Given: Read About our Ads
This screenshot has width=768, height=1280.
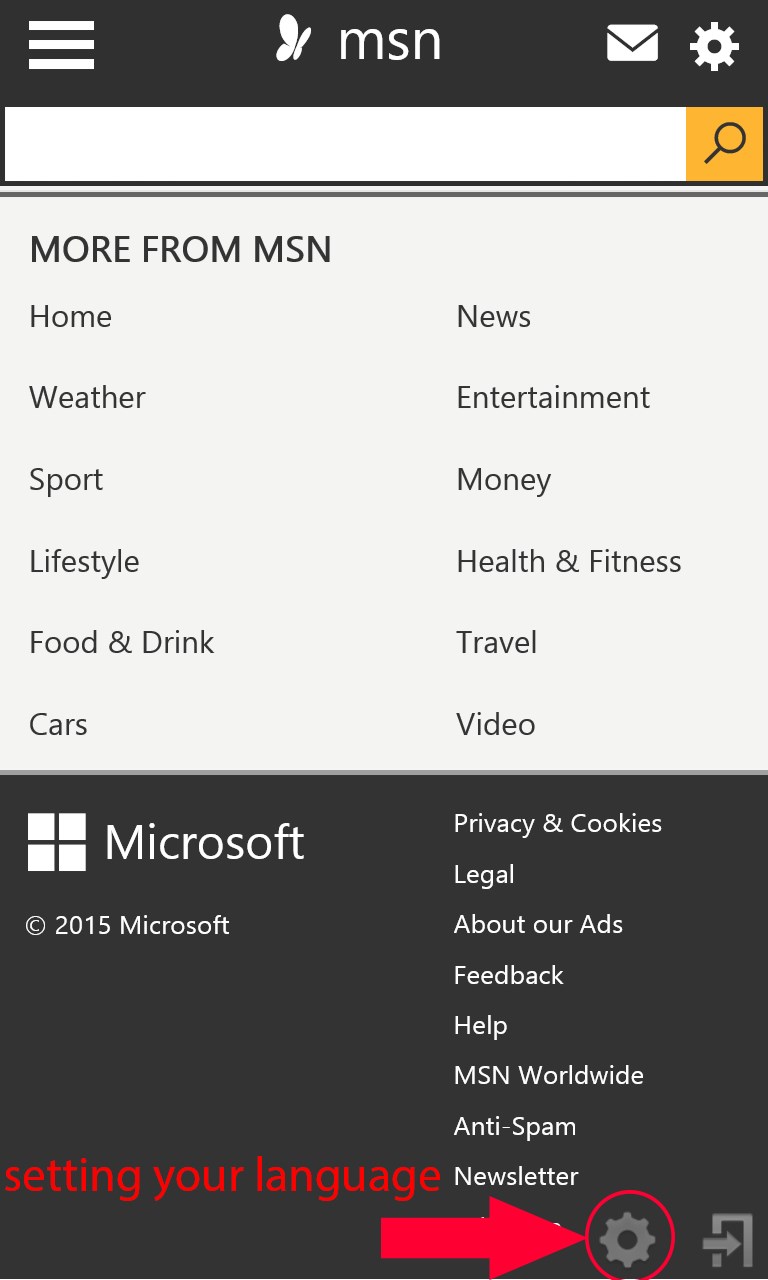Looking at the screenshot, I should [x=538, y=925].
